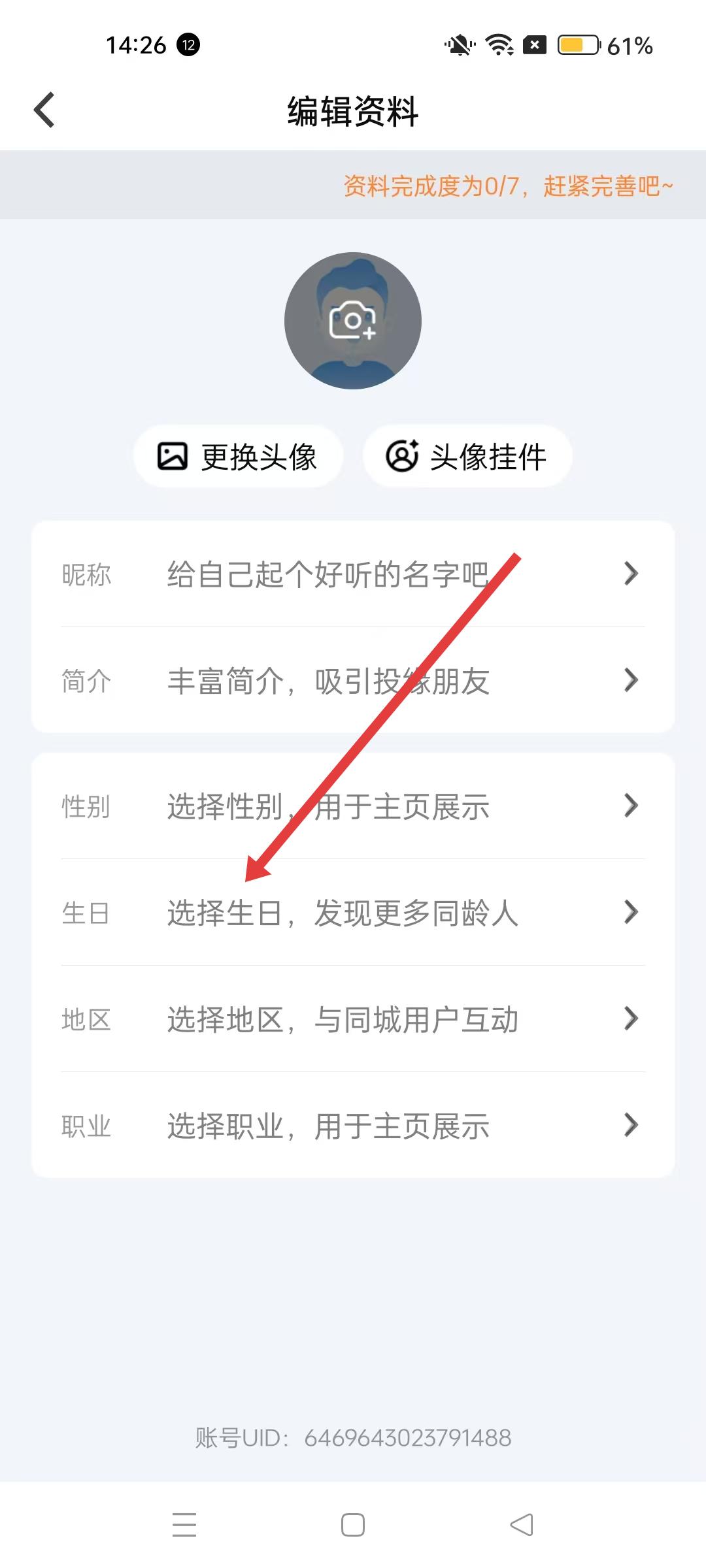Select gender in the 性别 row
Image resolution: width=706 pixels, height=1568 pixels.
353,806
